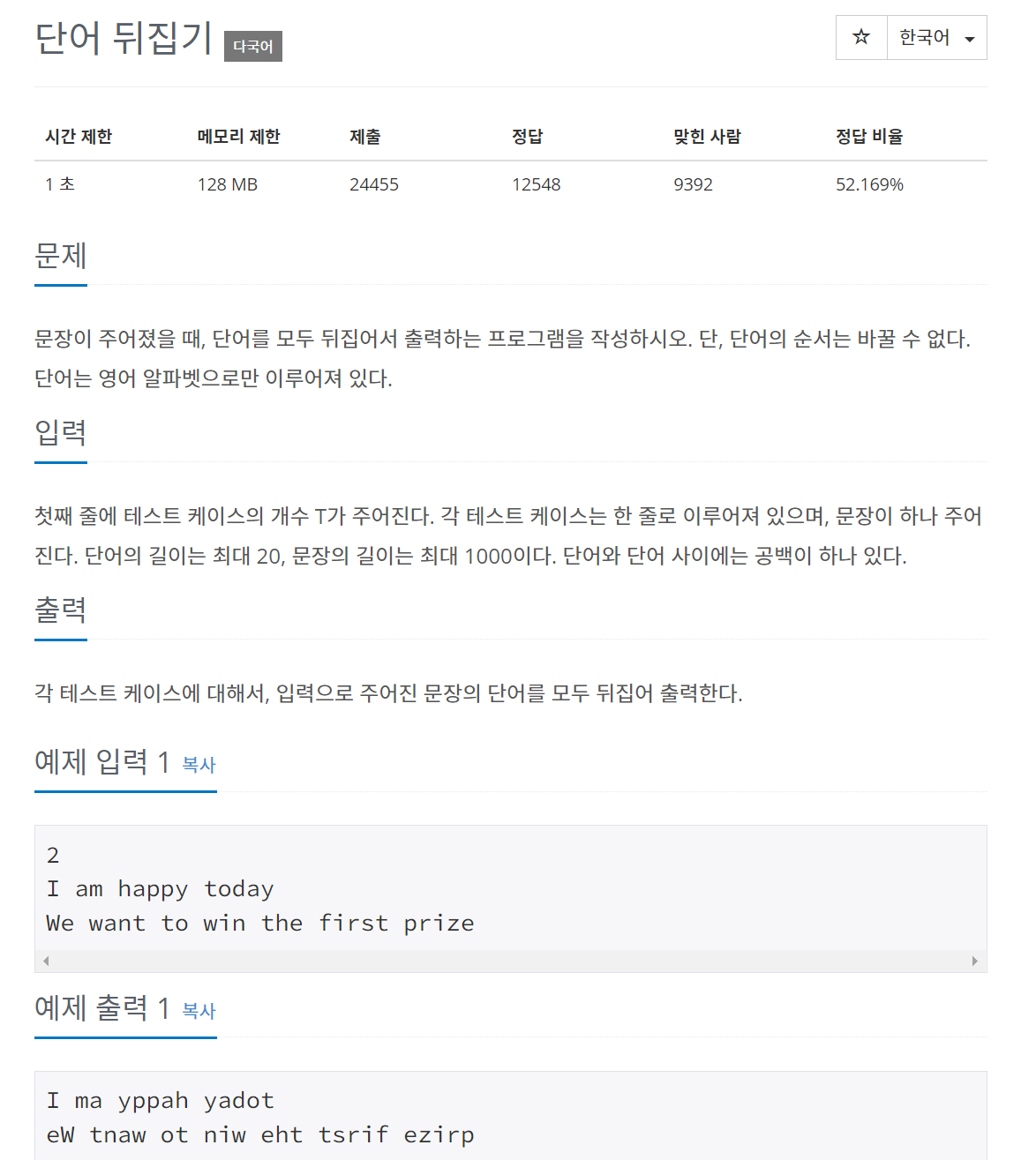Copy example input 1 with 복사

point(199,765)
